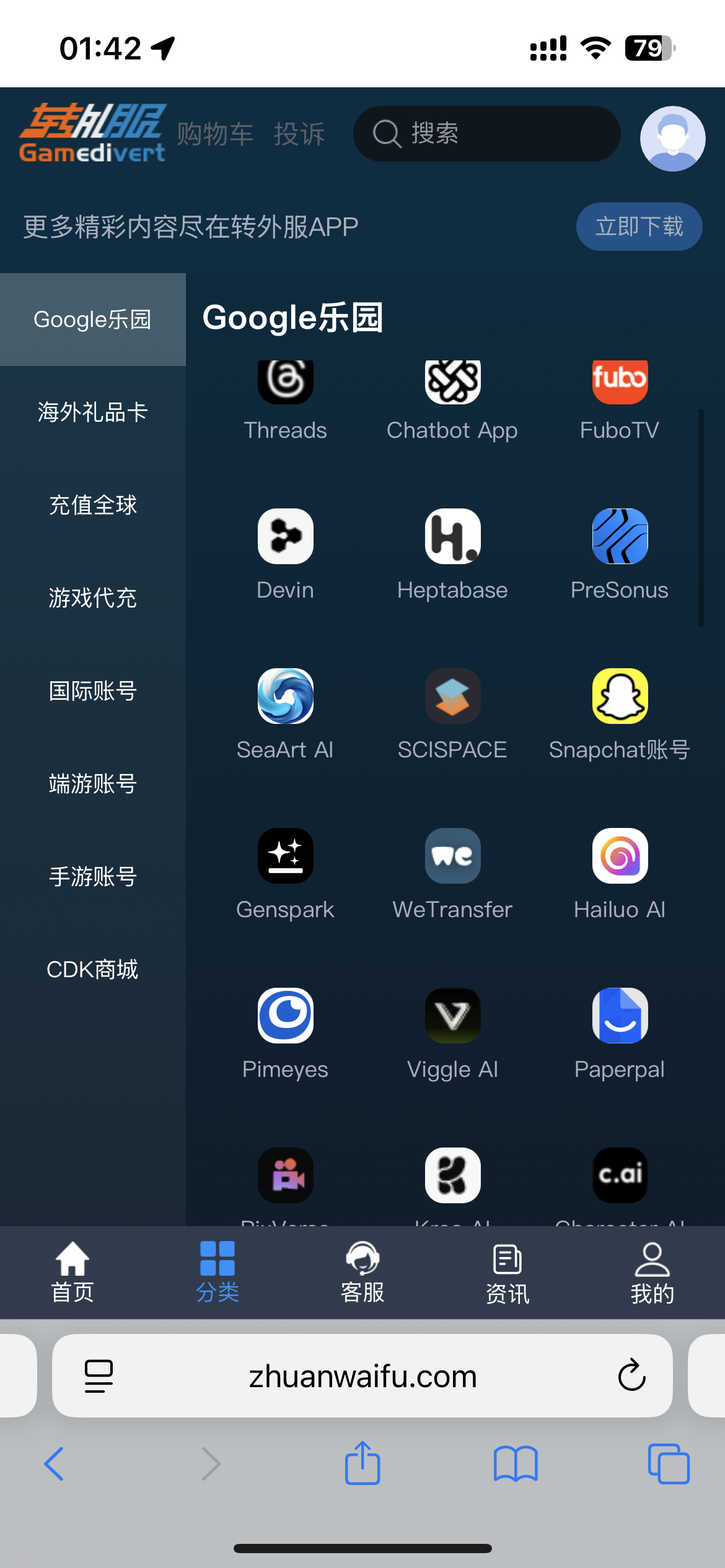Select 充值全球 category

[x=93, y=505]
